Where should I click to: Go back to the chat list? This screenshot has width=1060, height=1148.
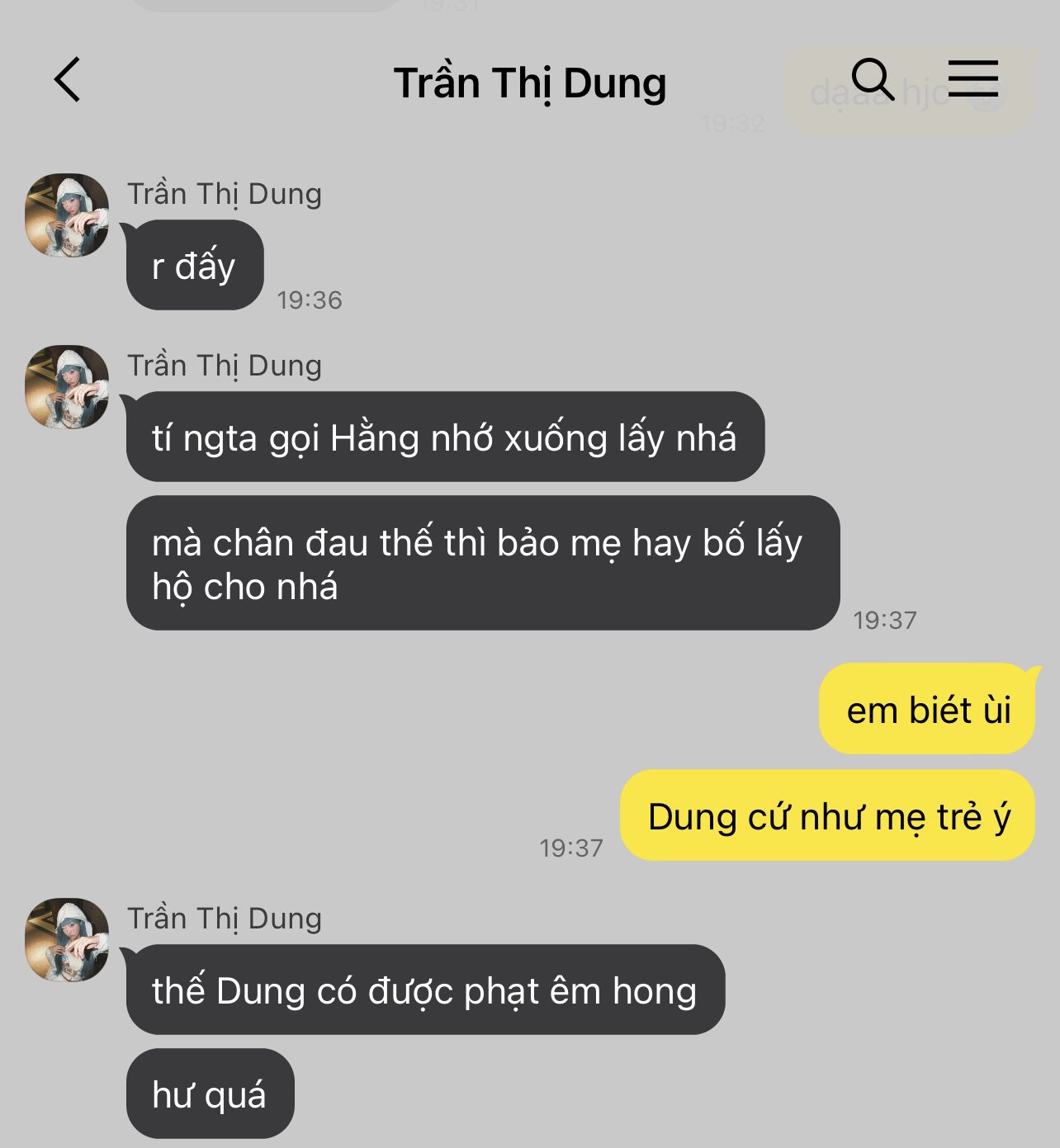68,80
